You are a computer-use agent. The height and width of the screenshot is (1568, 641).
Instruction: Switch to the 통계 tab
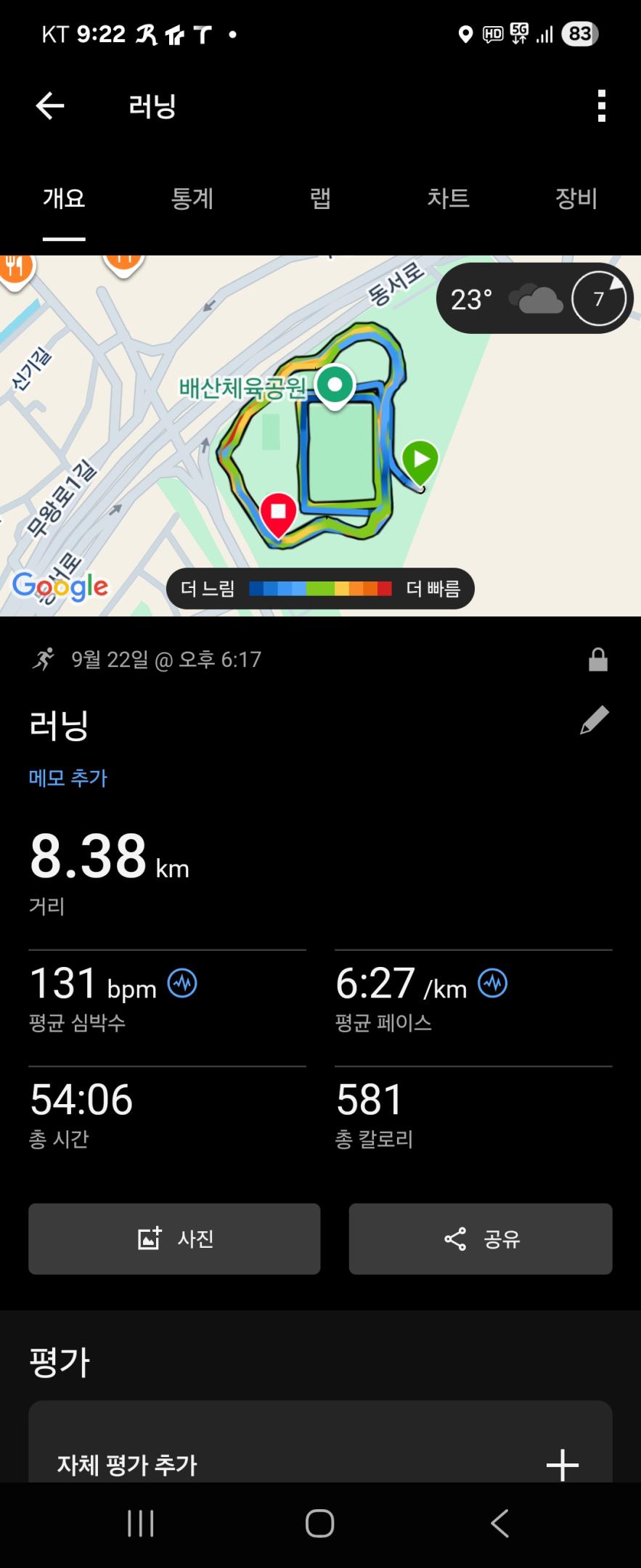coord(192,198)
